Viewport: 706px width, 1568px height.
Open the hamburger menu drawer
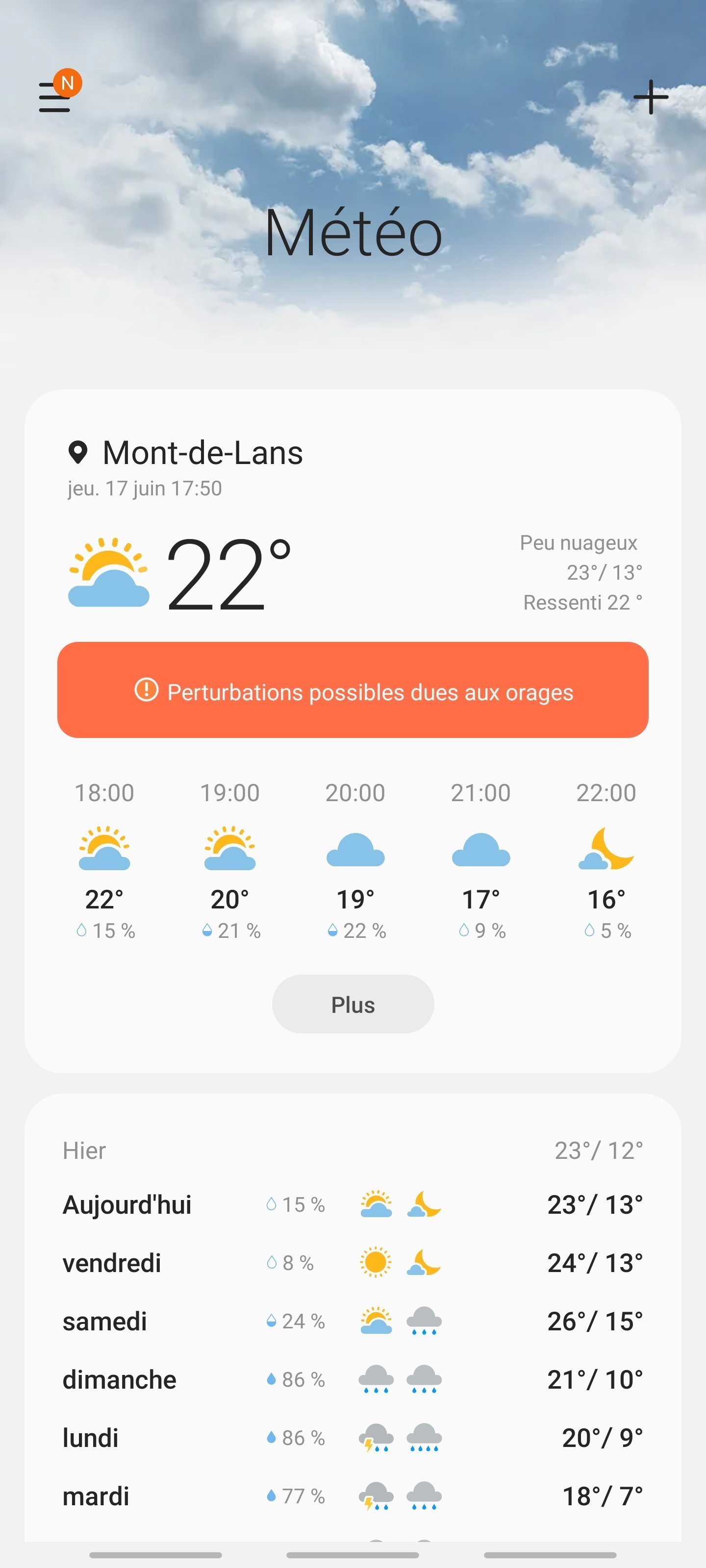(x=55, y=98)
